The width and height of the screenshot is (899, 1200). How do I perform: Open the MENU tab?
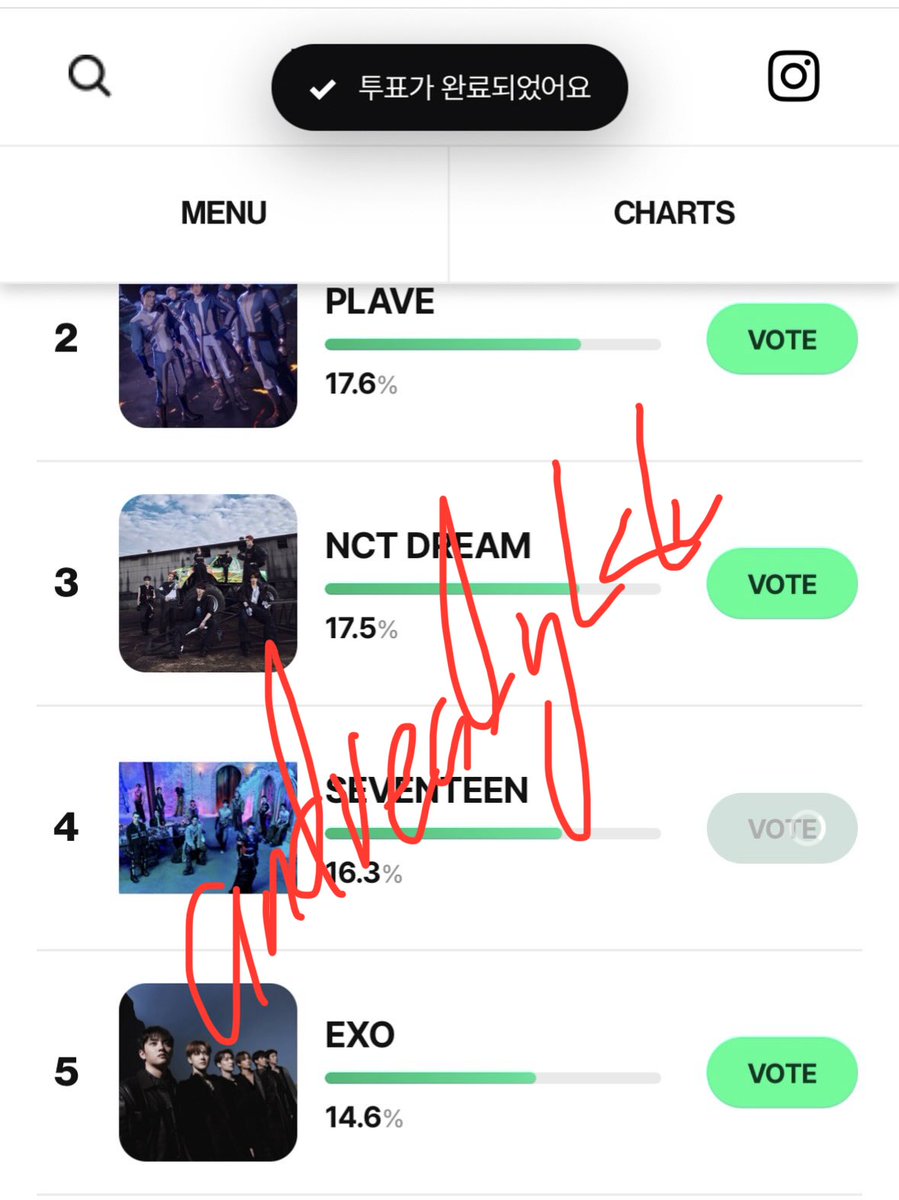point(224,213)
